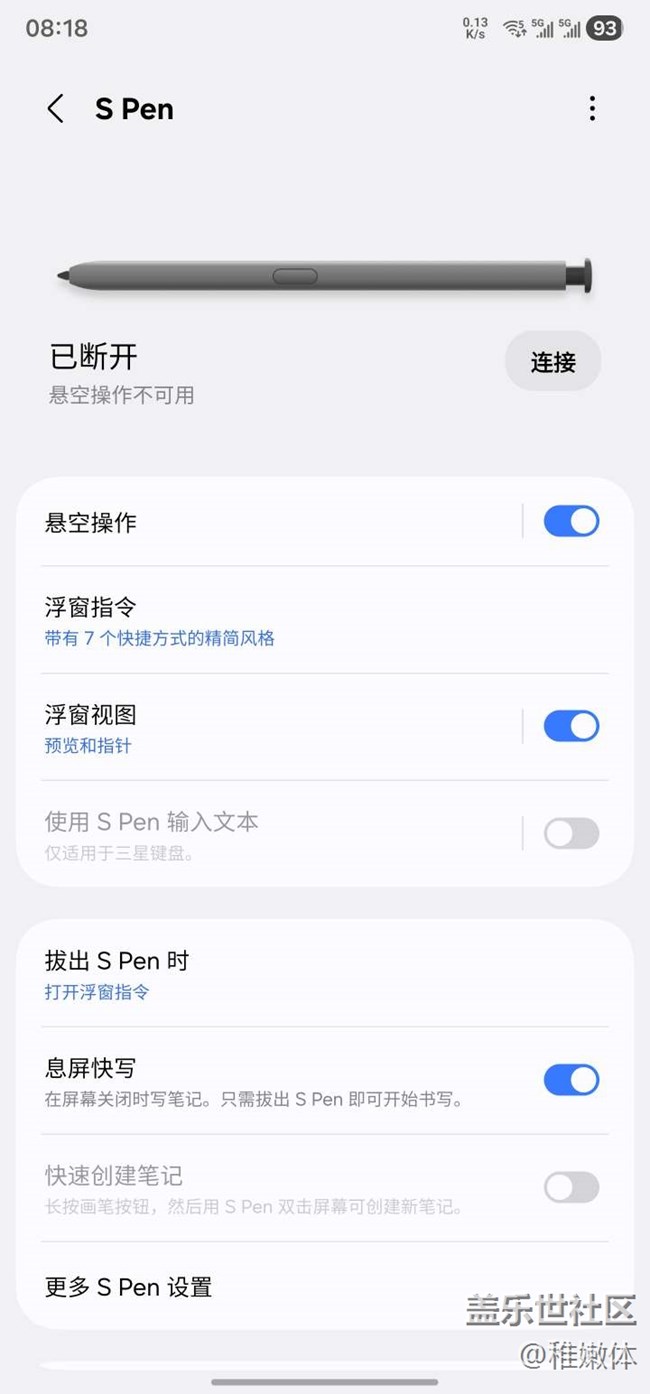This screenshot has height=1394, width=650.
Task: Open 浮窗视图 details
Action: [x=270, y=728]
